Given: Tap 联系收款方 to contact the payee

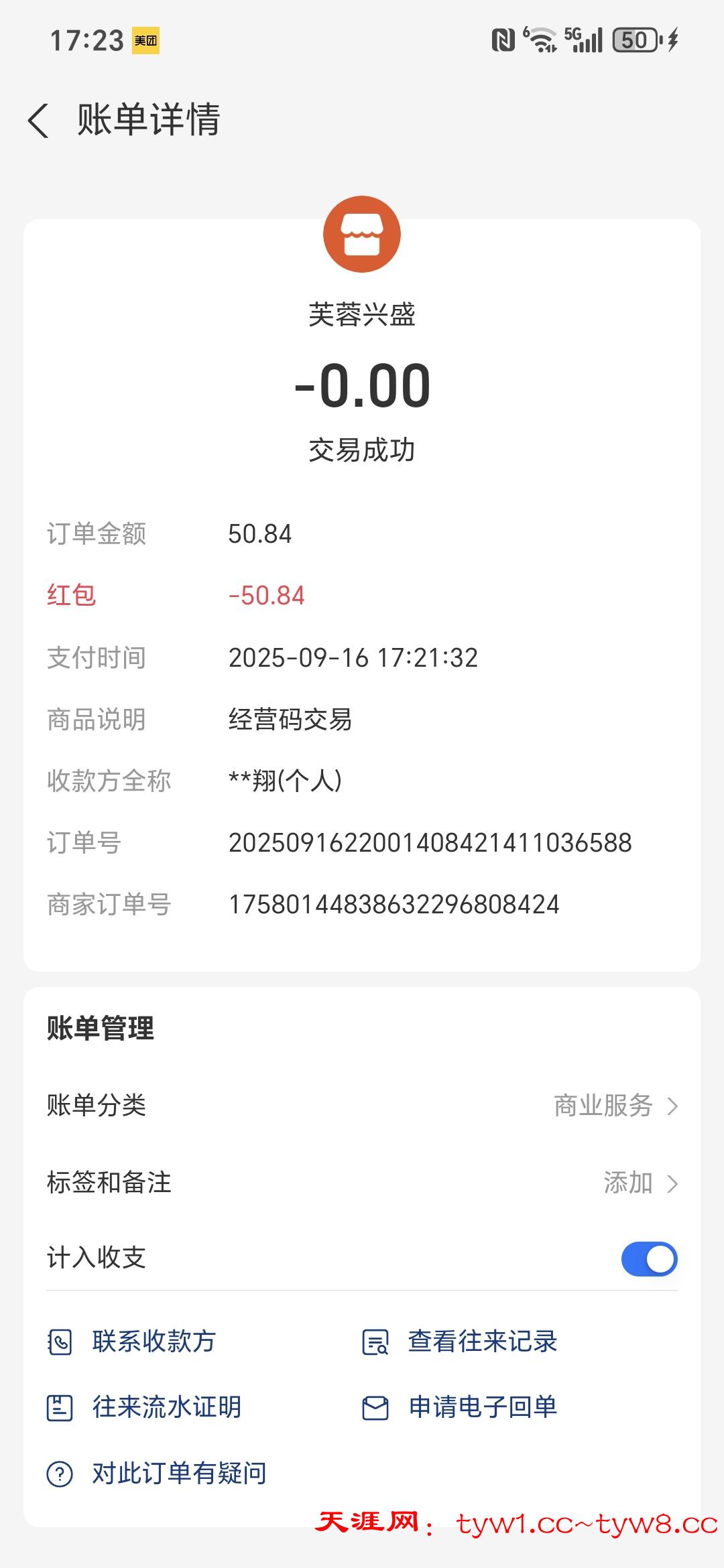Looking at the screenshot, I should click(153, 1341).
